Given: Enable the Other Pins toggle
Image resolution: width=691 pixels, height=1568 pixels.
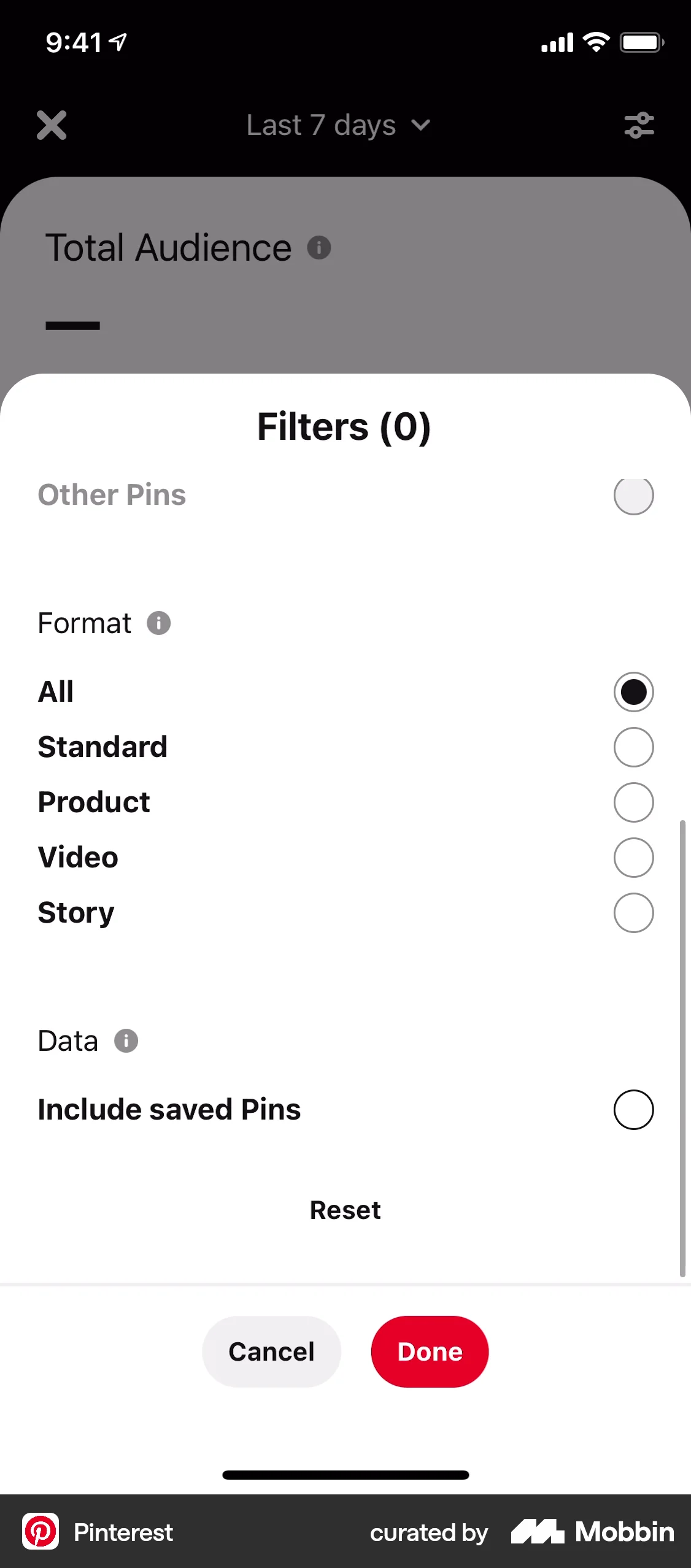Looking at the screenshot, I should 633,496.
